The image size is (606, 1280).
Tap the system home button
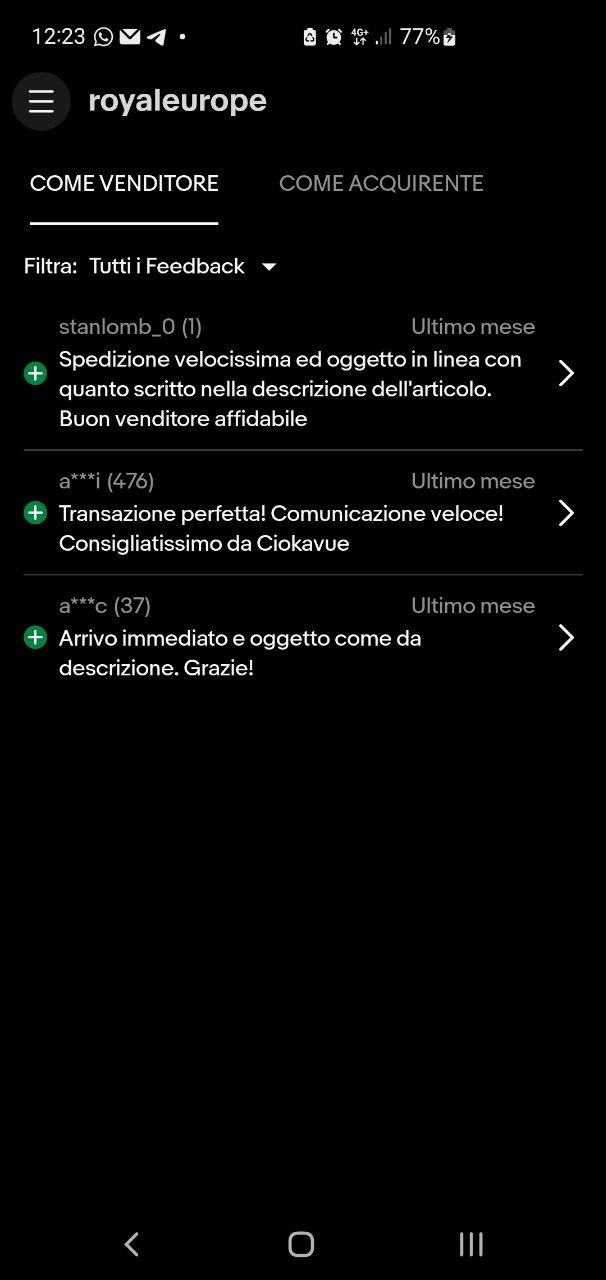301,1243
